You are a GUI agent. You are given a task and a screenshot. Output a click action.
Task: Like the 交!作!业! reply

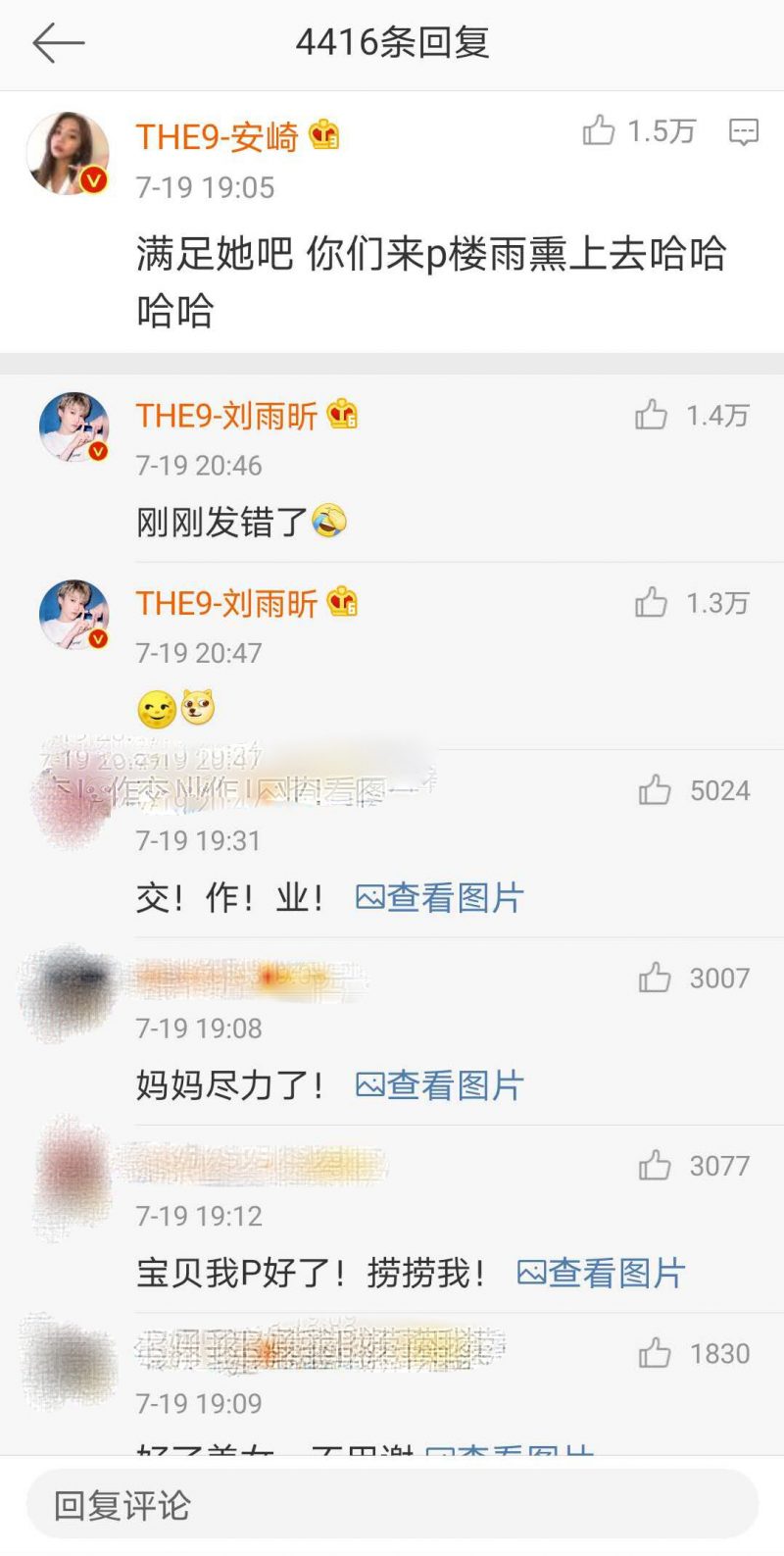tap(655, 790)
